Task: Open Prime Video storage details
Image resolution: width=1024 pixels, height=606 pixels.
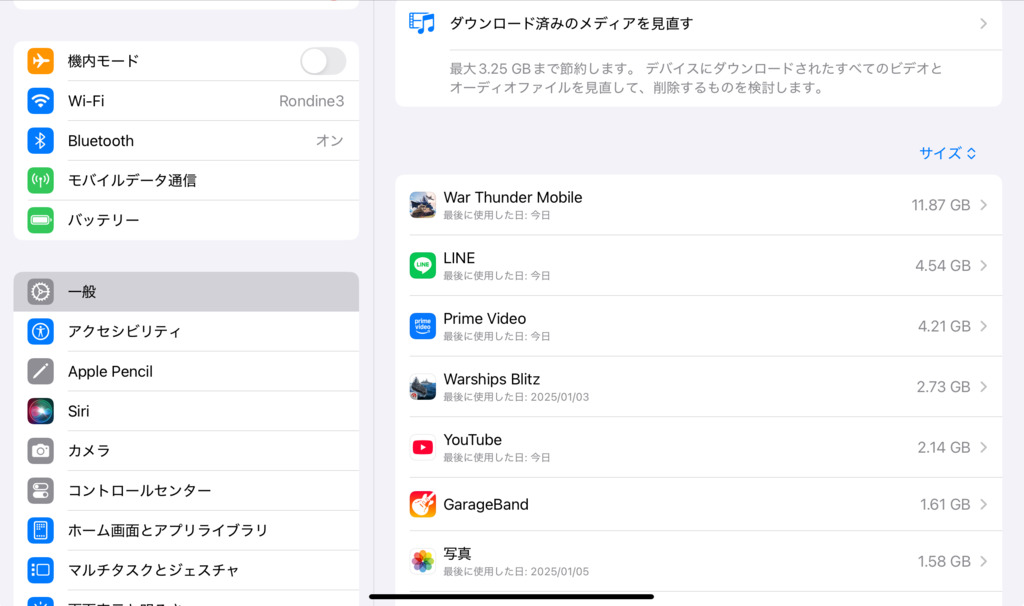Action: tap(698, 326)
